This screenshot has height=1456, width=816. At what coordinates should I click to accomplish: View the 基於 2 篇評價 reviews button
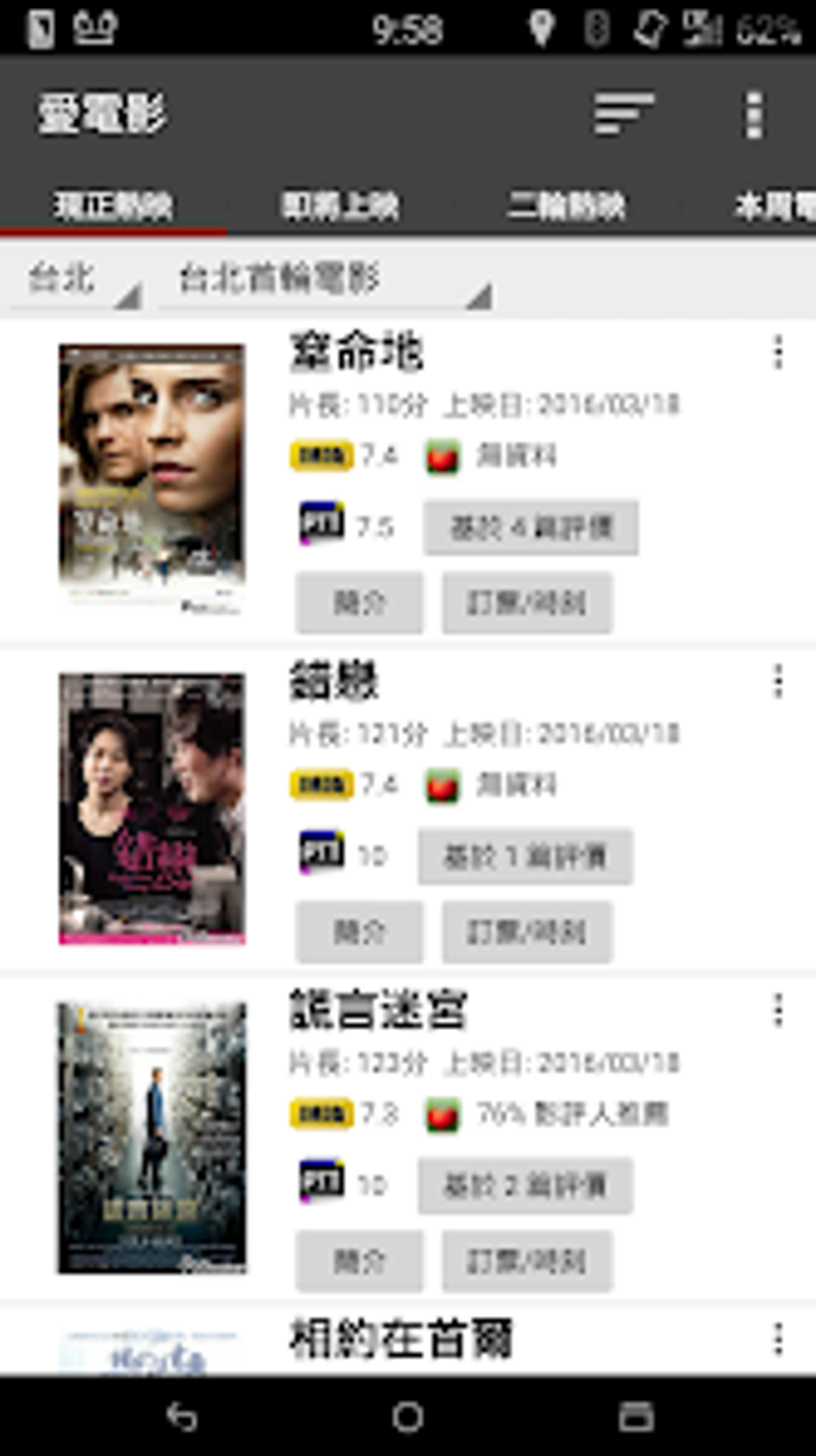pos(525,1185)
